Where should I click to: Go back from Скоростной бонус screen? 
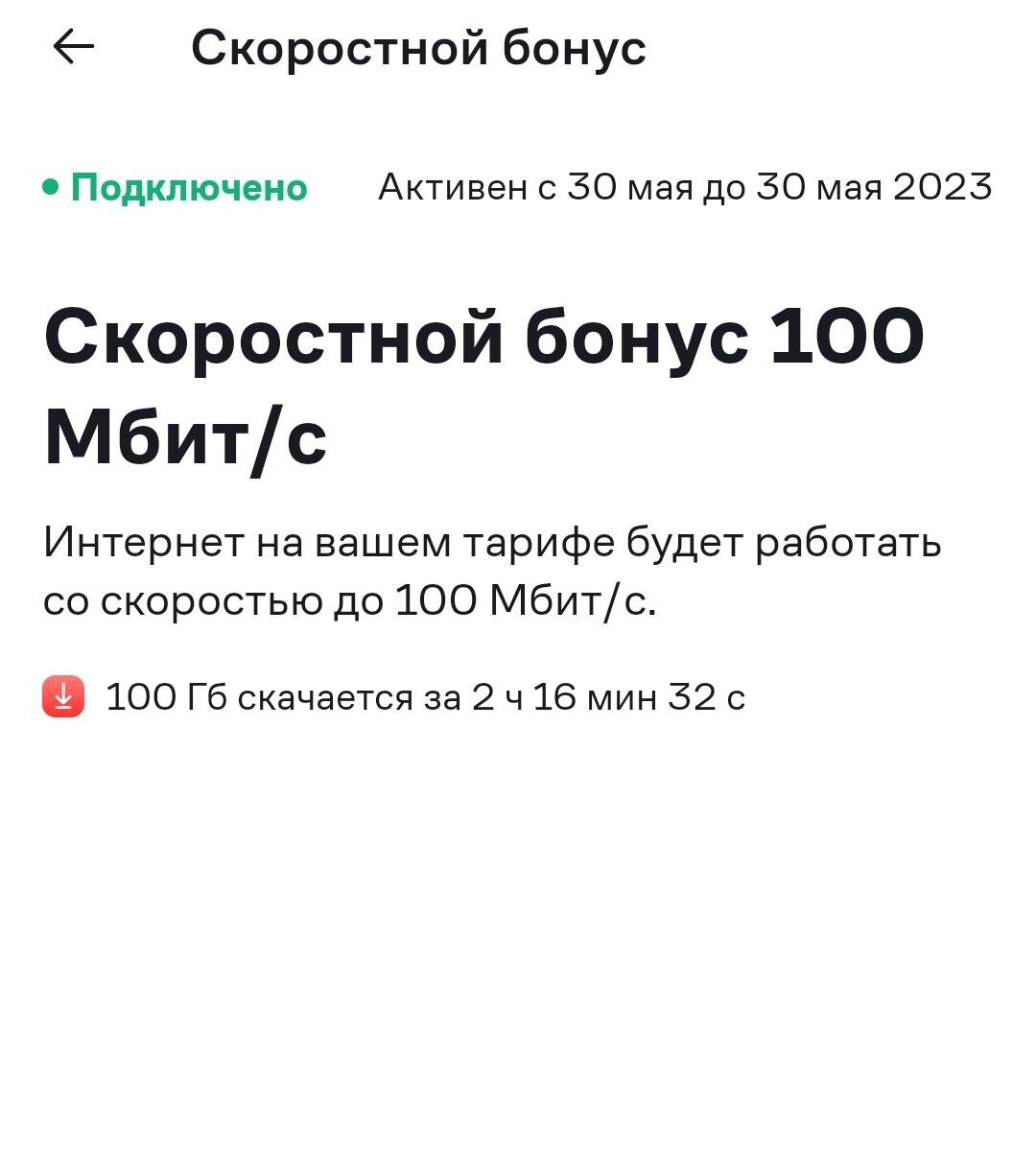coord(73,47)
